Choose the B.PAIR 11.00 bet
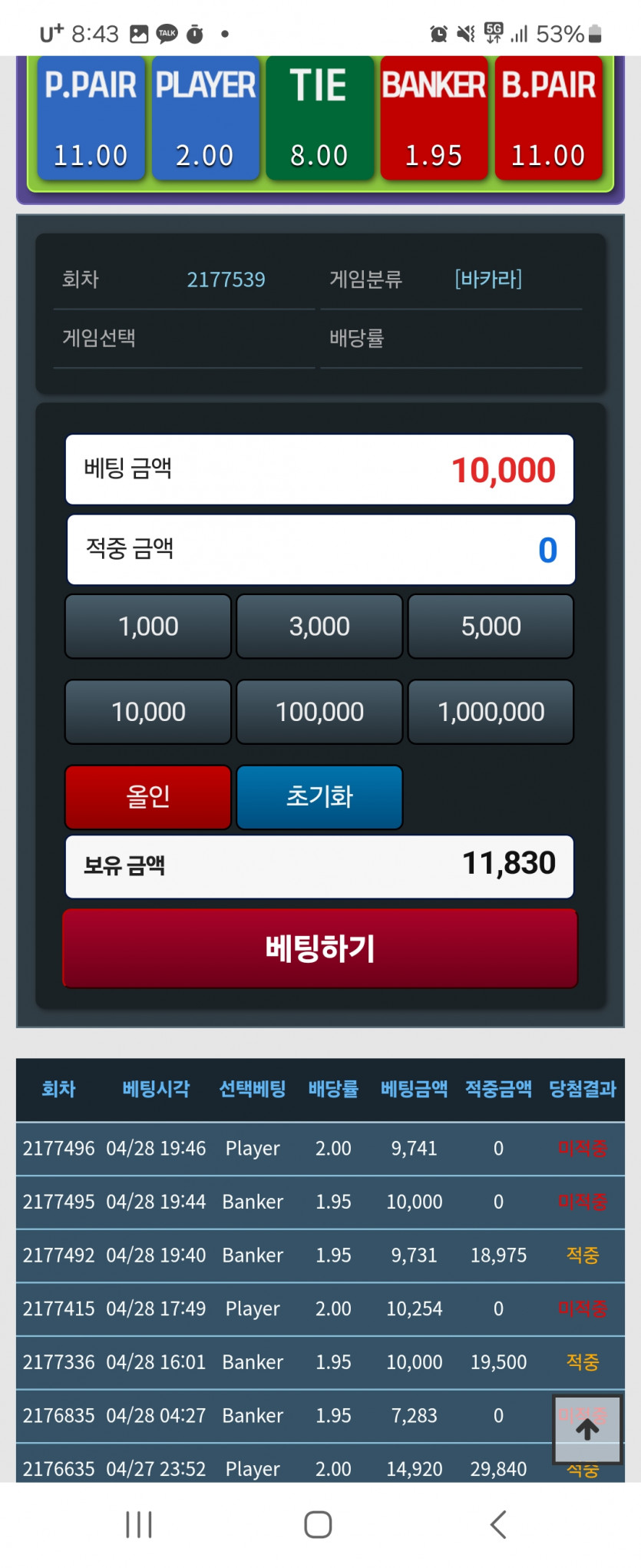Viewport: 641px width, 1568px height. pos(548,118)
